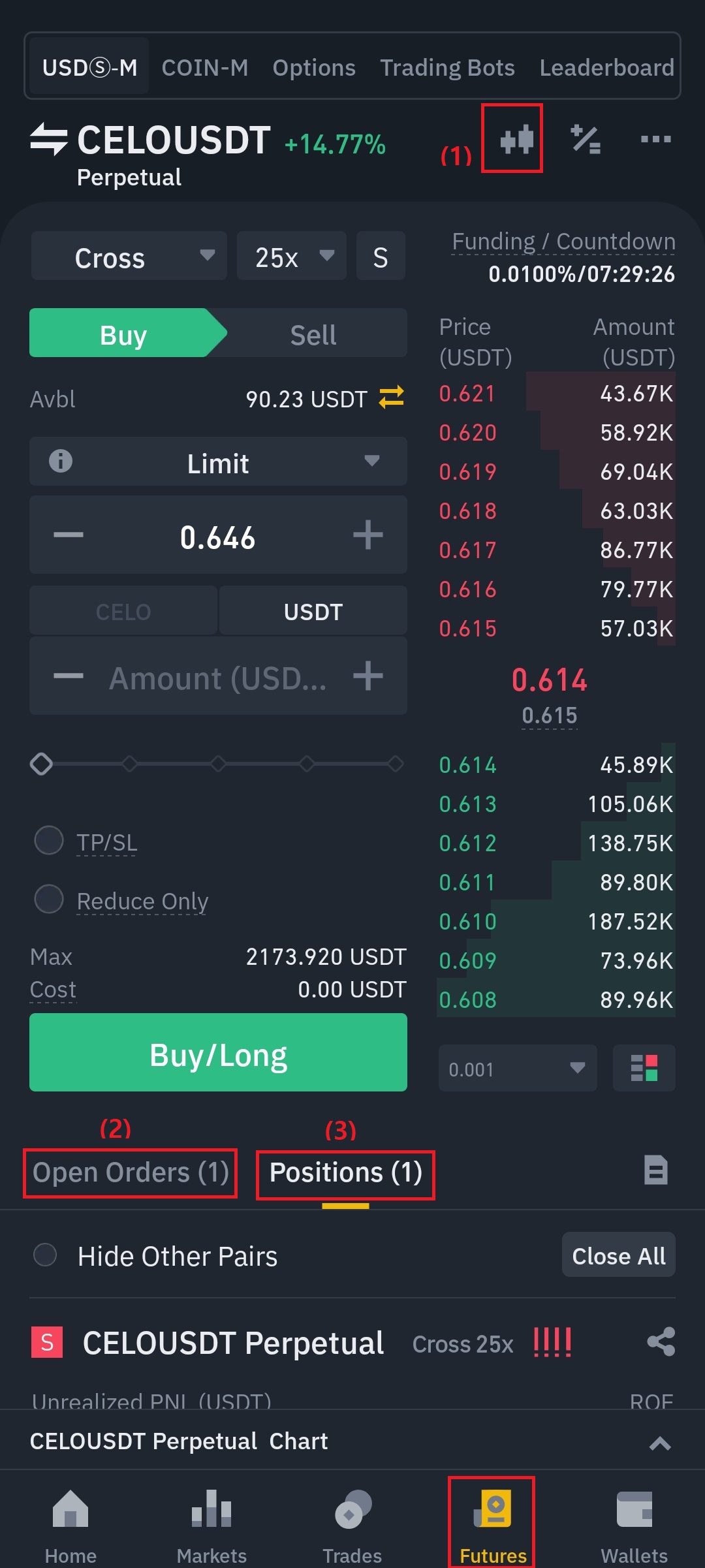This screenshot has height=1568, width=705.
Task: Toggle Hide Other Pairs
Action: click(46, 1255)
